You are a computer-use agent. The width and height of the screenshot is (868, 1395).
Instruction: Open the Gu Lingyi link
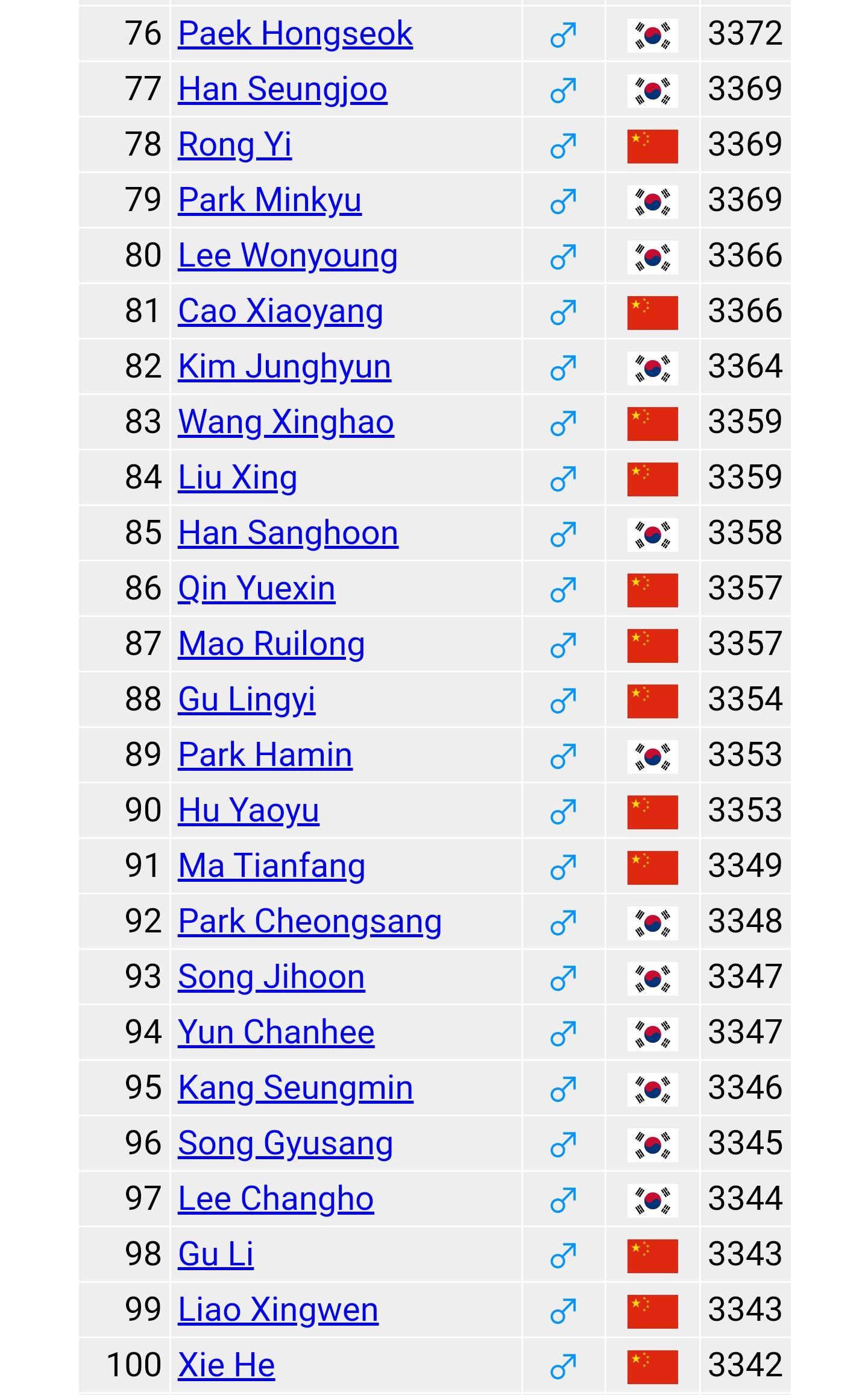point(247,700)
